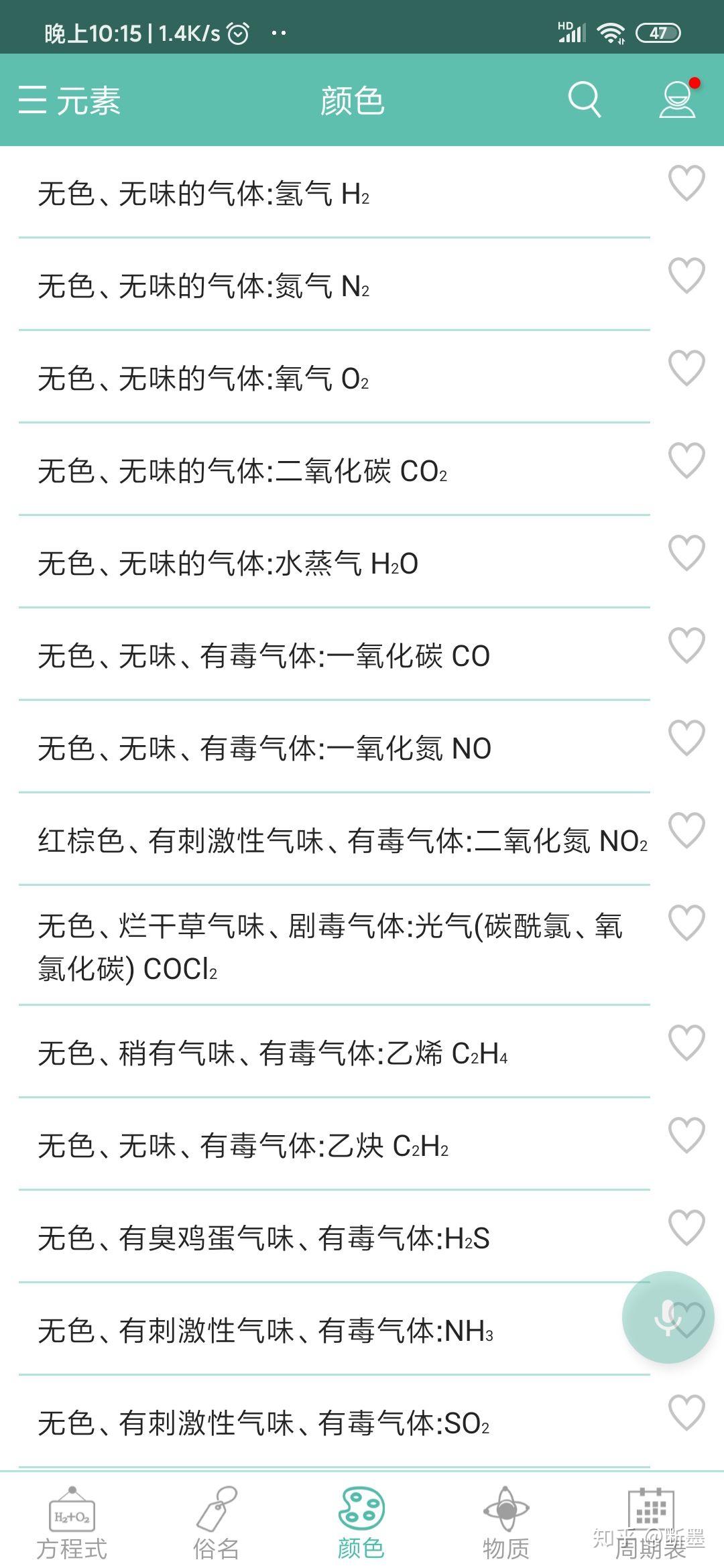
Task: Like the 氮气 N₂ entry with heart
Action: pos(686,275)
